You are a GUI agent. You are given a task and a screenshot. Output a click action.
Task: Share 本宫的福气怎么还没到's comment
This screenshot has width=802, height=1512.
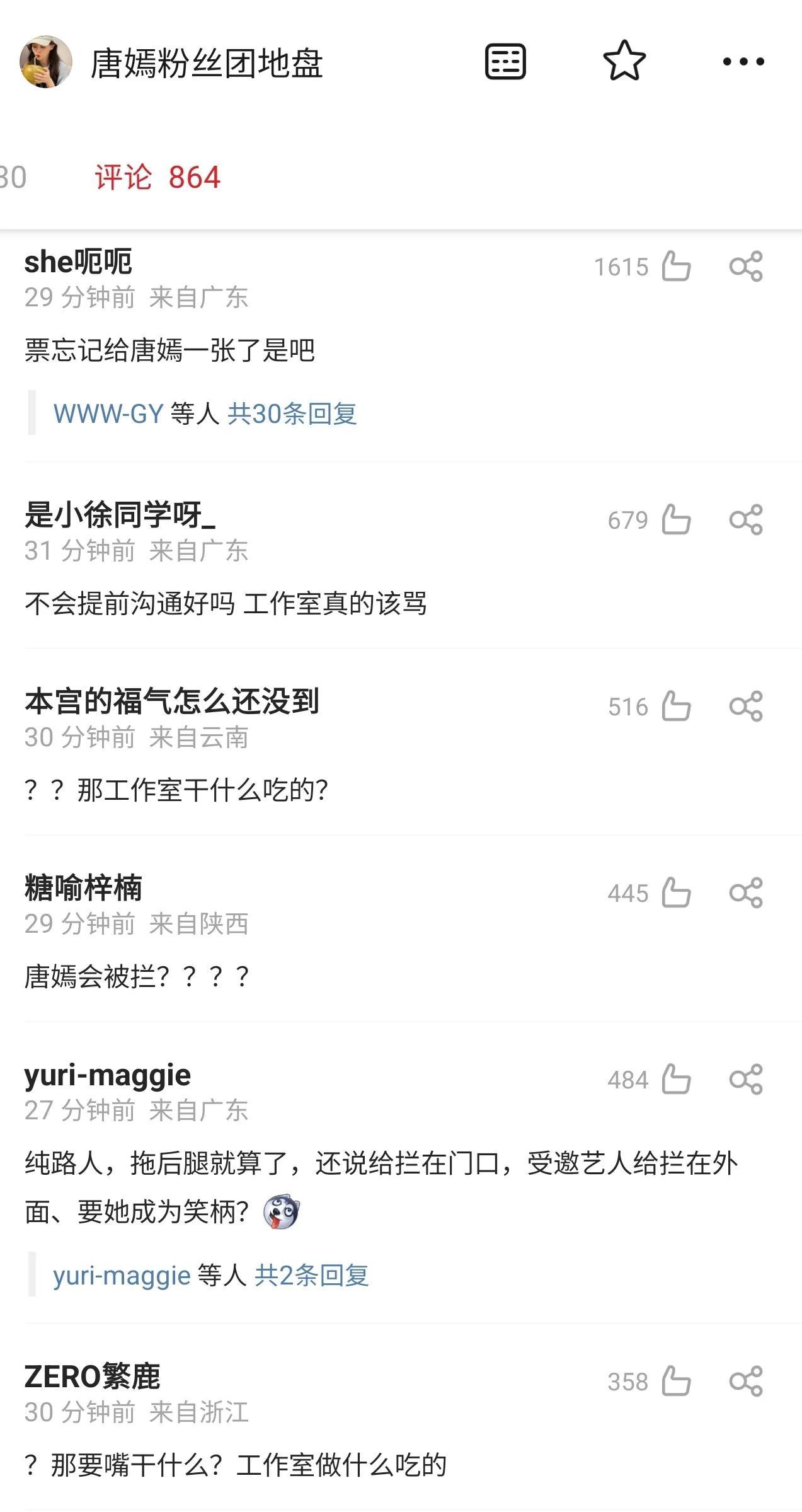coord(746,707)
